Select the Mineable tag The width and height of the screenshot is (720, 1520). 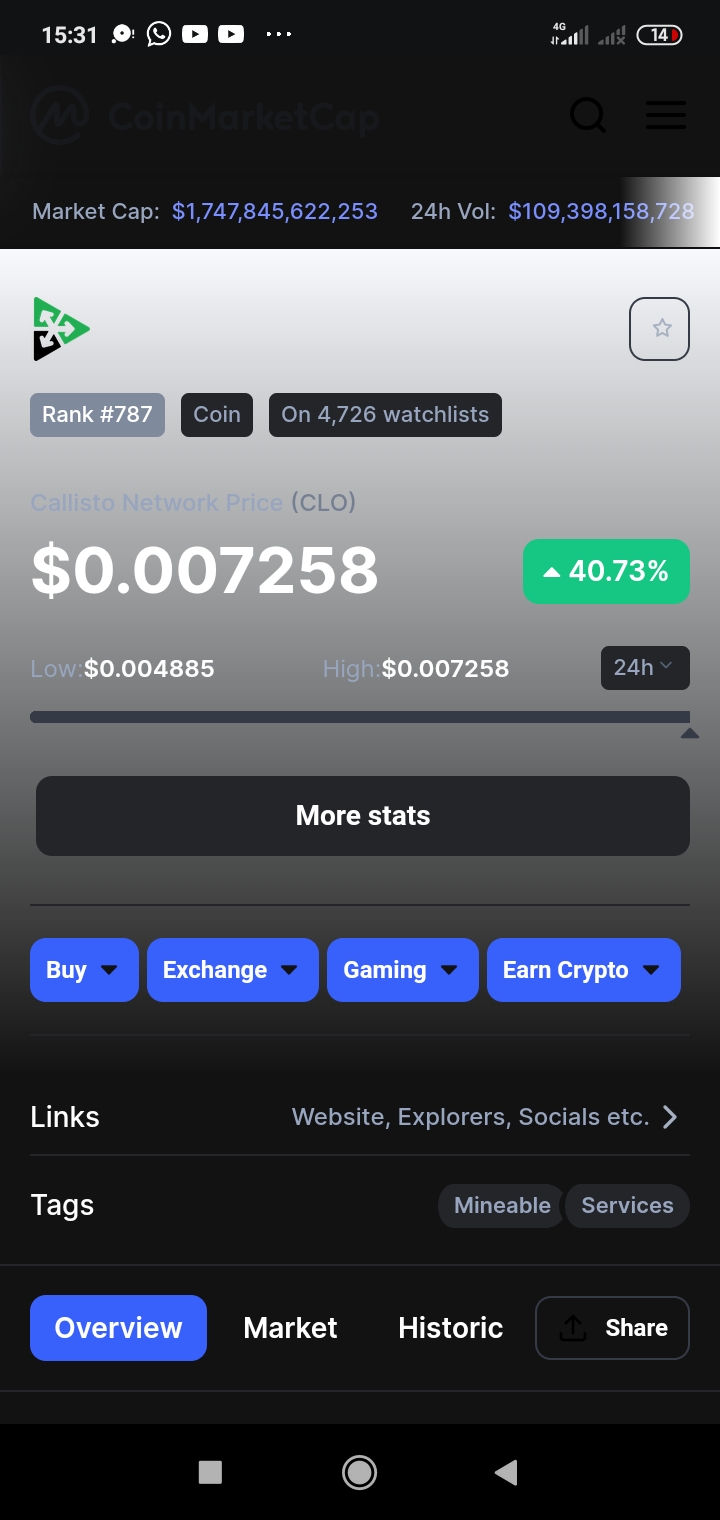click(x=501, y=1205)
